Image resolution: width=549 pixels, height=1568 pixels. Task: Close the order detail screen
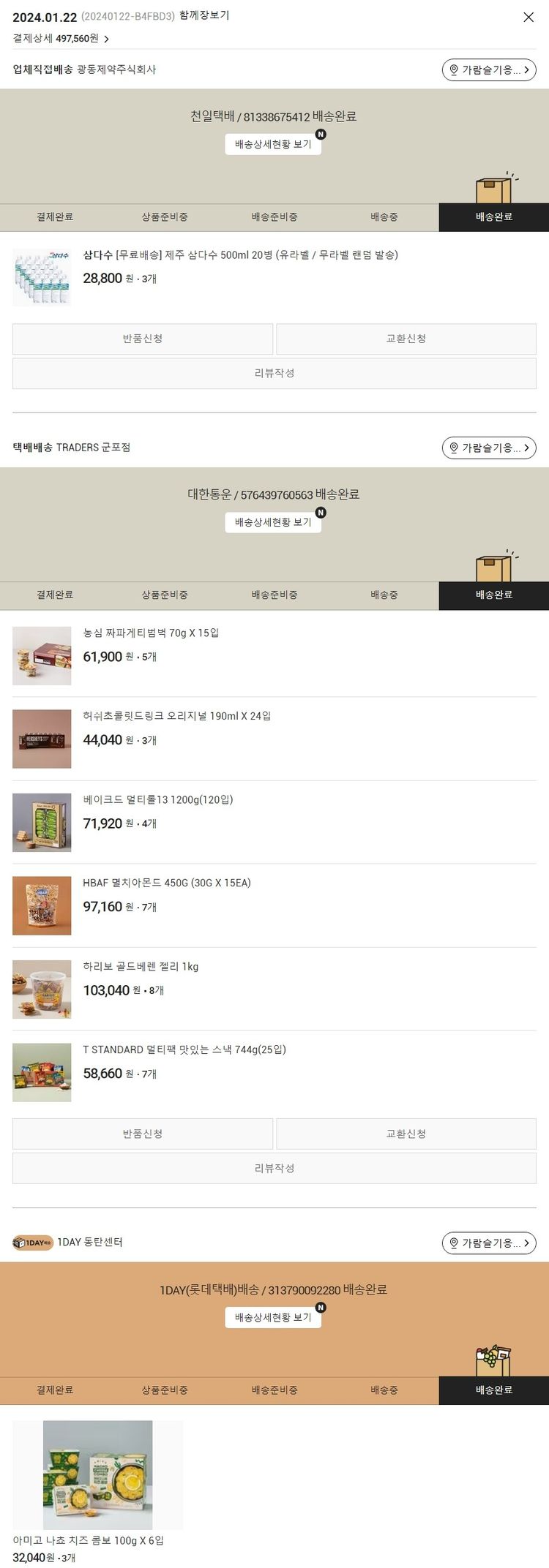tap(528, 18)
